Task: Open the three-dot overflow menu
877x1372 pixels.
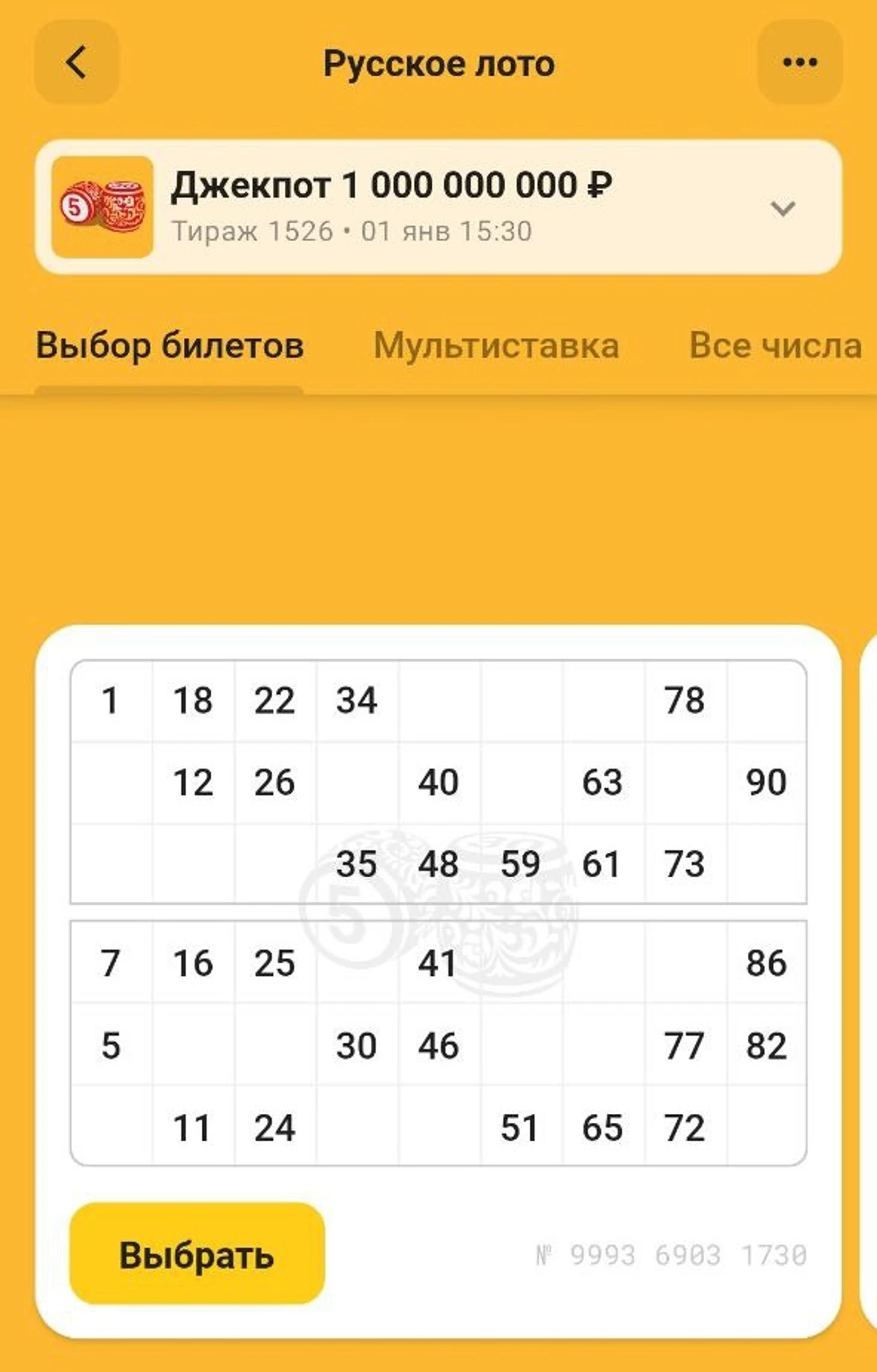Action: pyautogui.click(x=800, y=62)
